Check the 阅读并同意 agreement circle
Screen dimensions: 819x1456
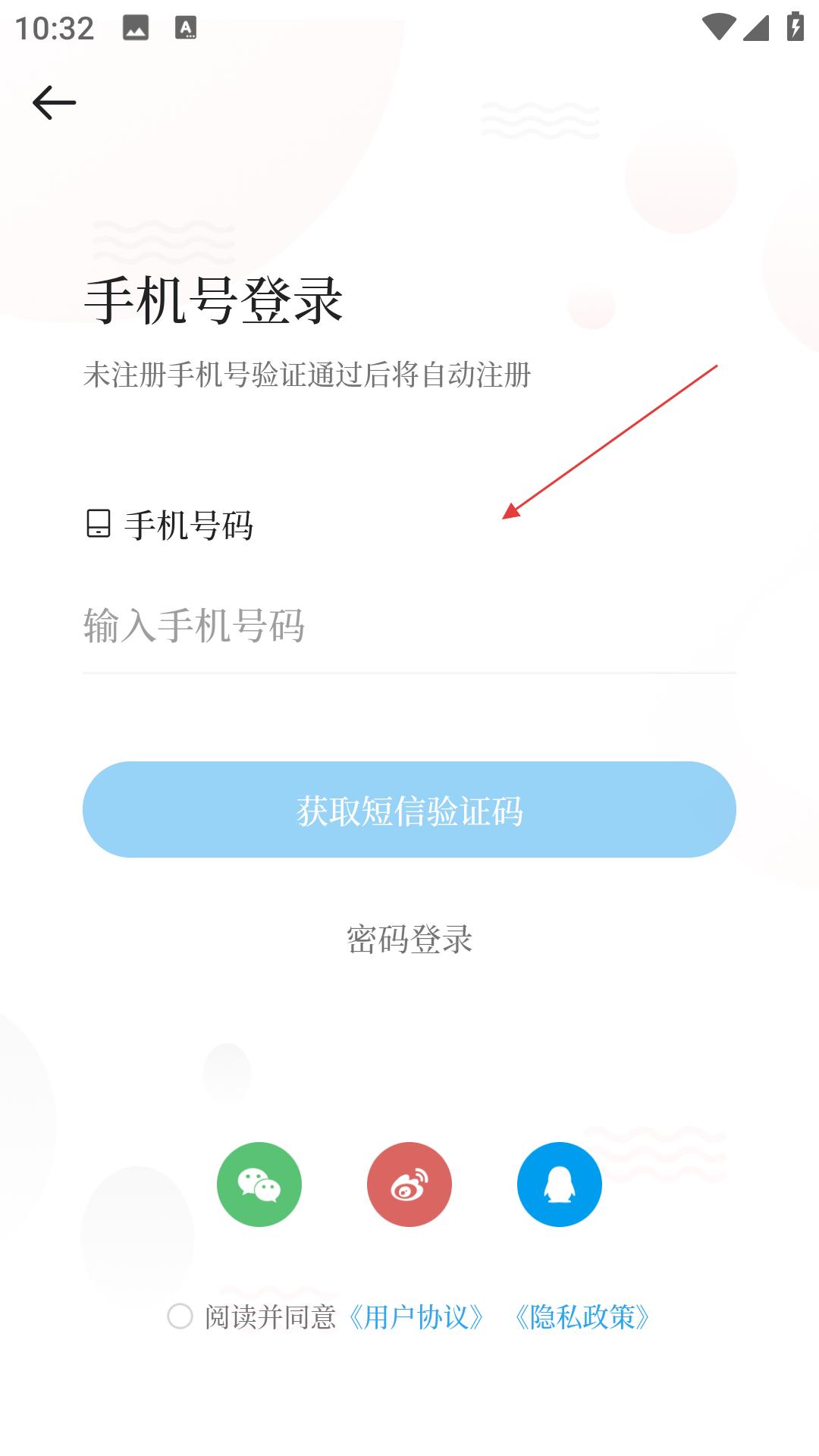(x=180, y=1316)
